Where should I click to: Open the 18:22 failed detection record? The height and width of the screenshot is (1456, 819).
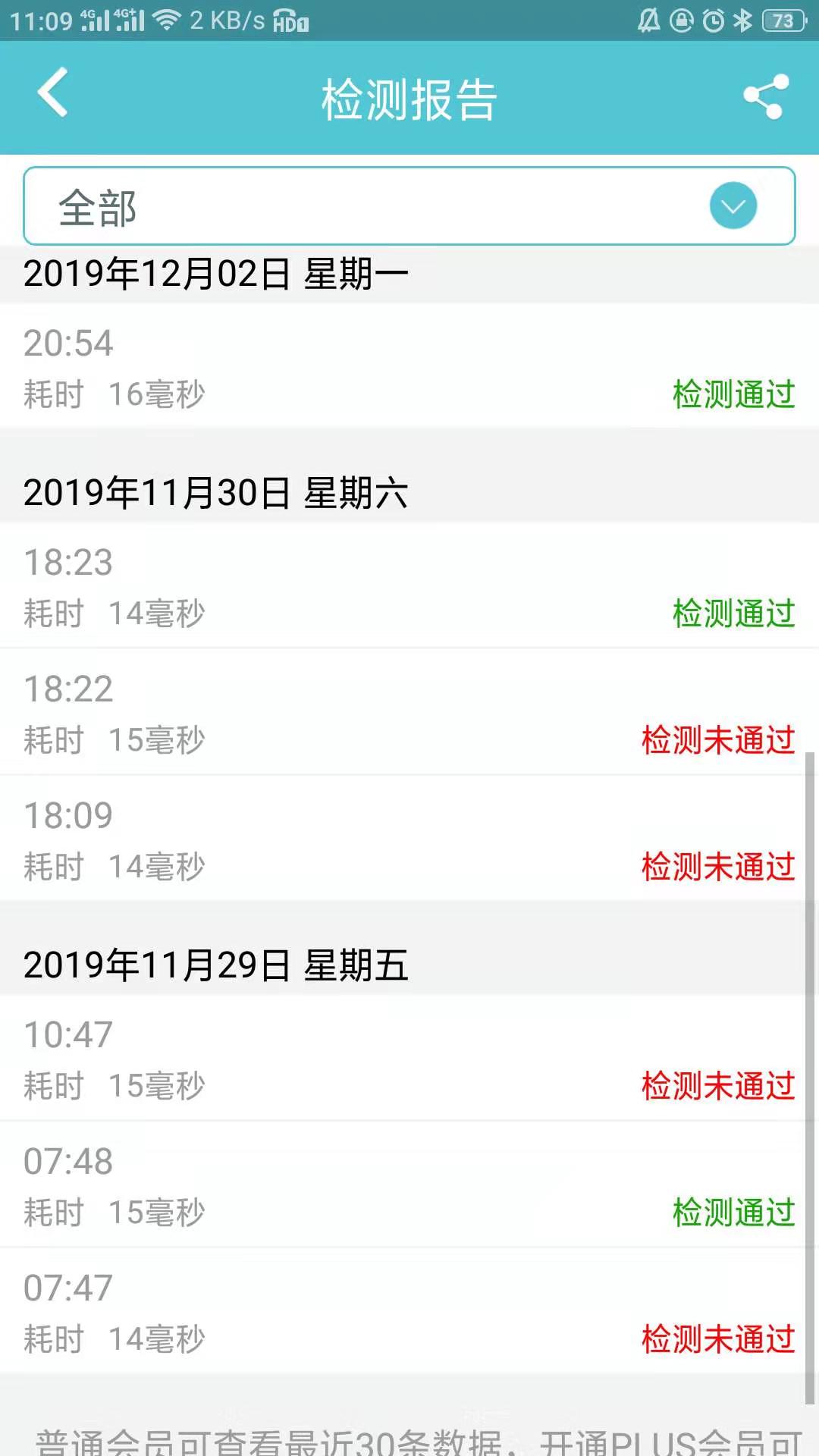coord(409,712)
